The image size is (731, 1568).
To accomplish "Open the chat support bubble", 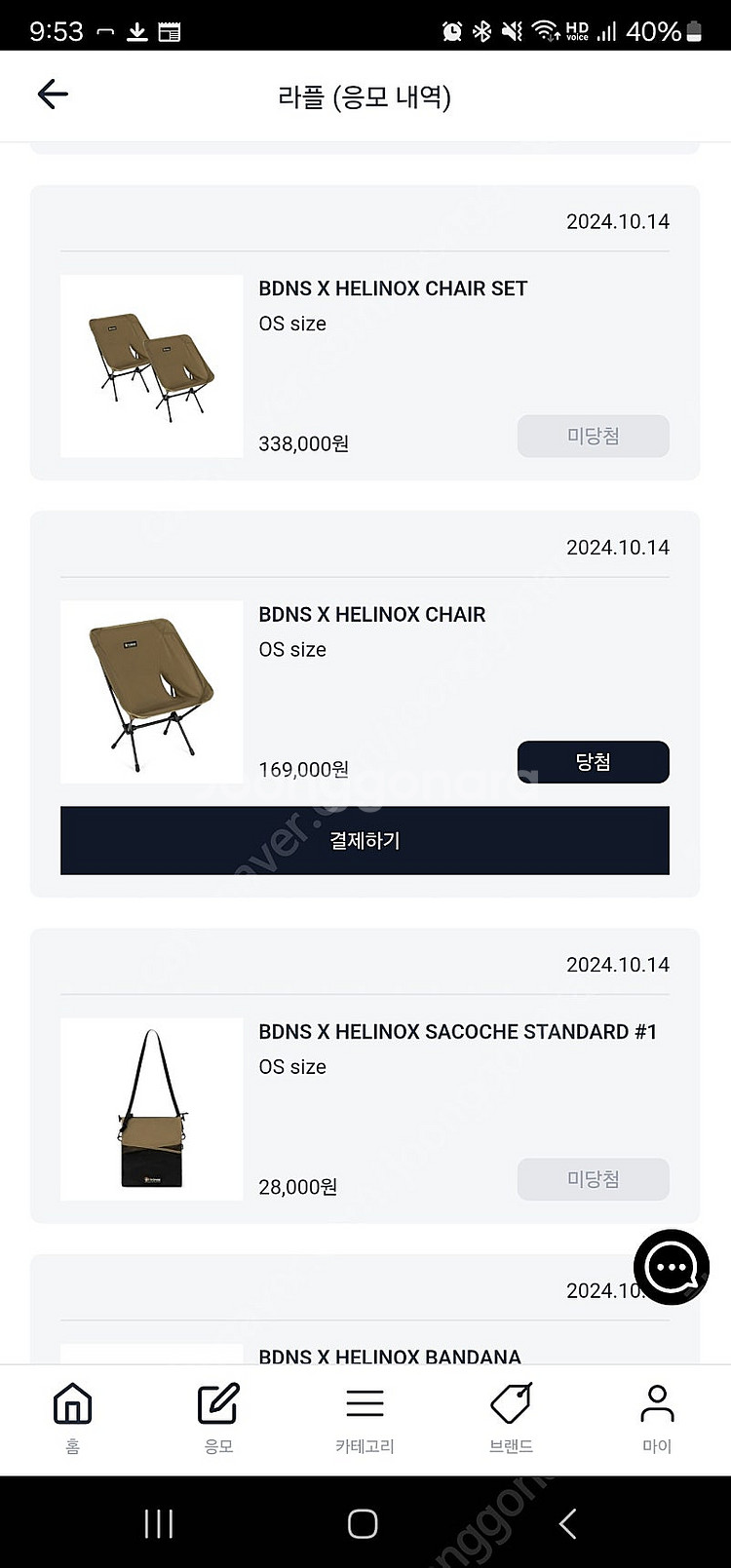I will point(671,1267).
